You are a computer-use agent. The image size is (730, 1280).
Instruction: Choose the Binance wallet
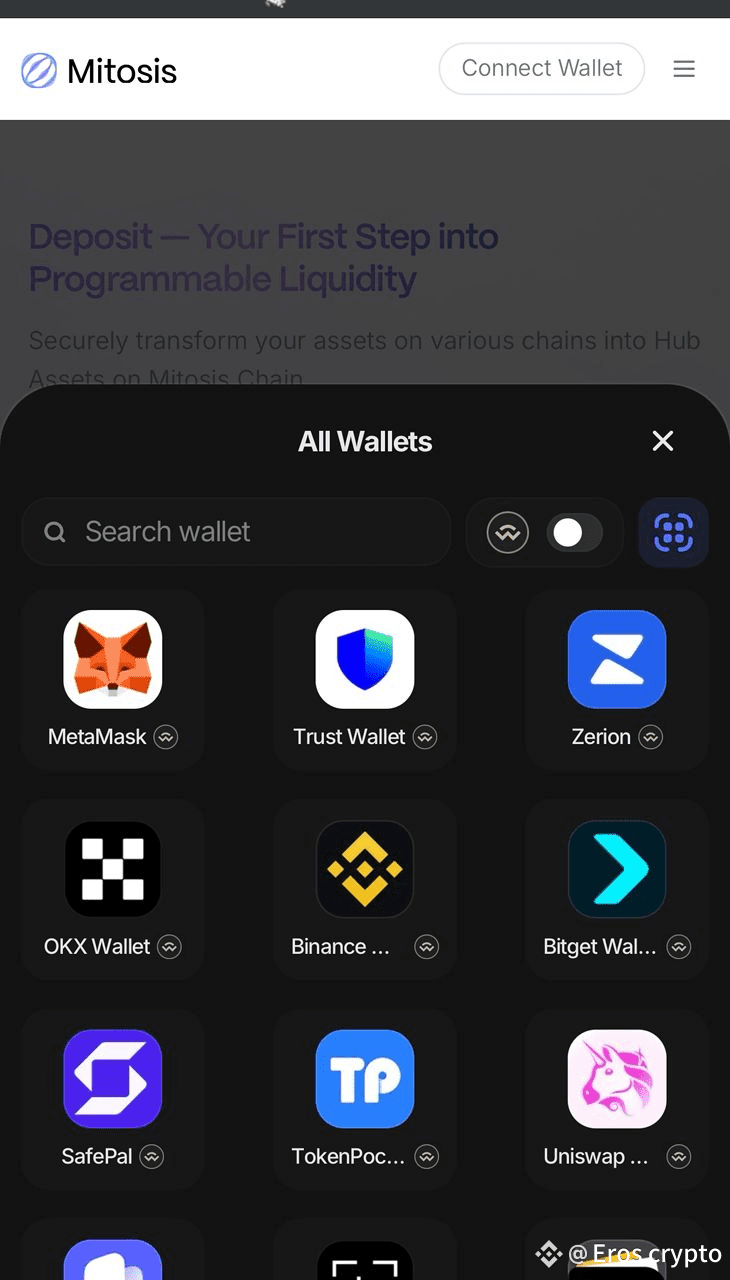point(365,889)
